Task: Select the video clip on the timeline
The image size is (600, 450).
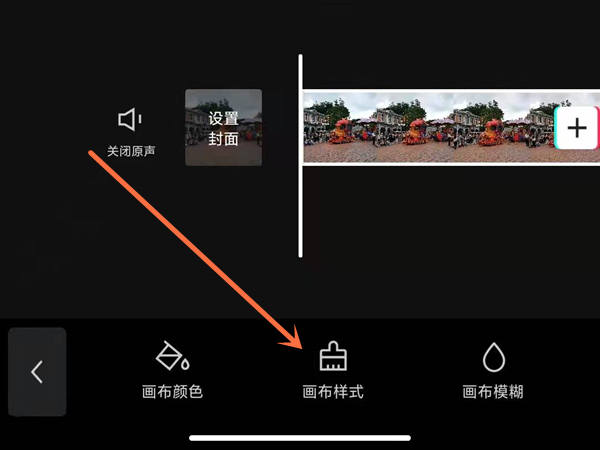Action: 428,128
